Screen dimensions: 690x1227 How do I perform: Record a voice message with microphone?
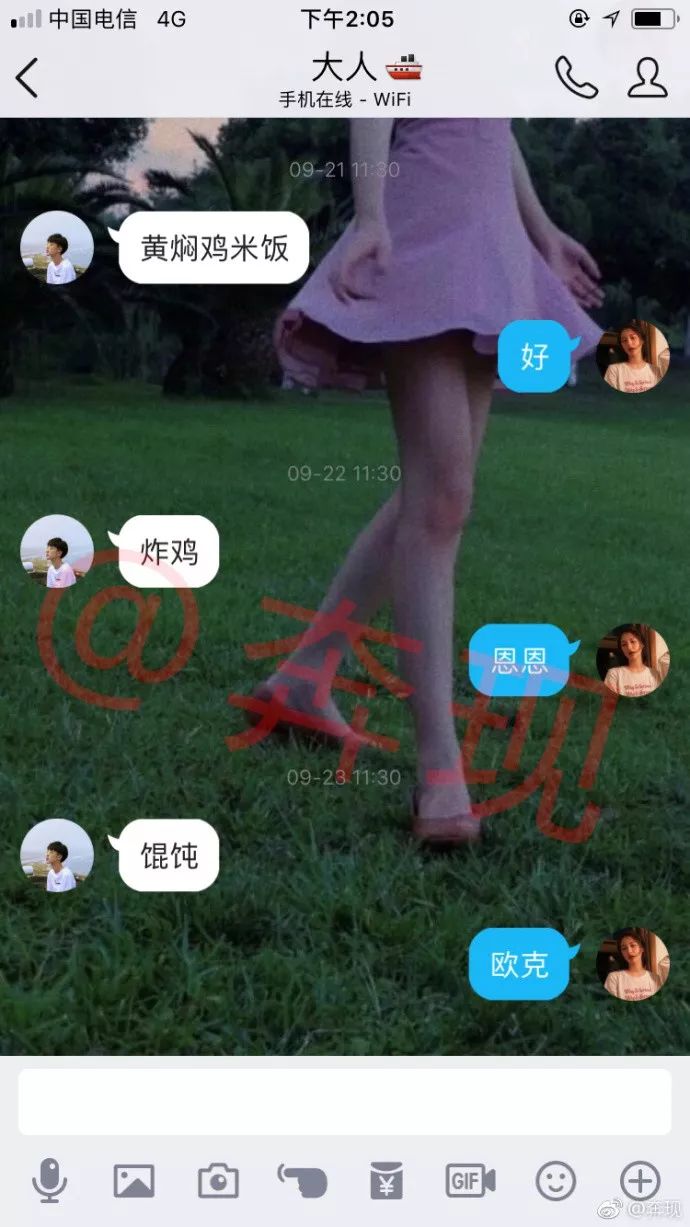[49, 1182]
